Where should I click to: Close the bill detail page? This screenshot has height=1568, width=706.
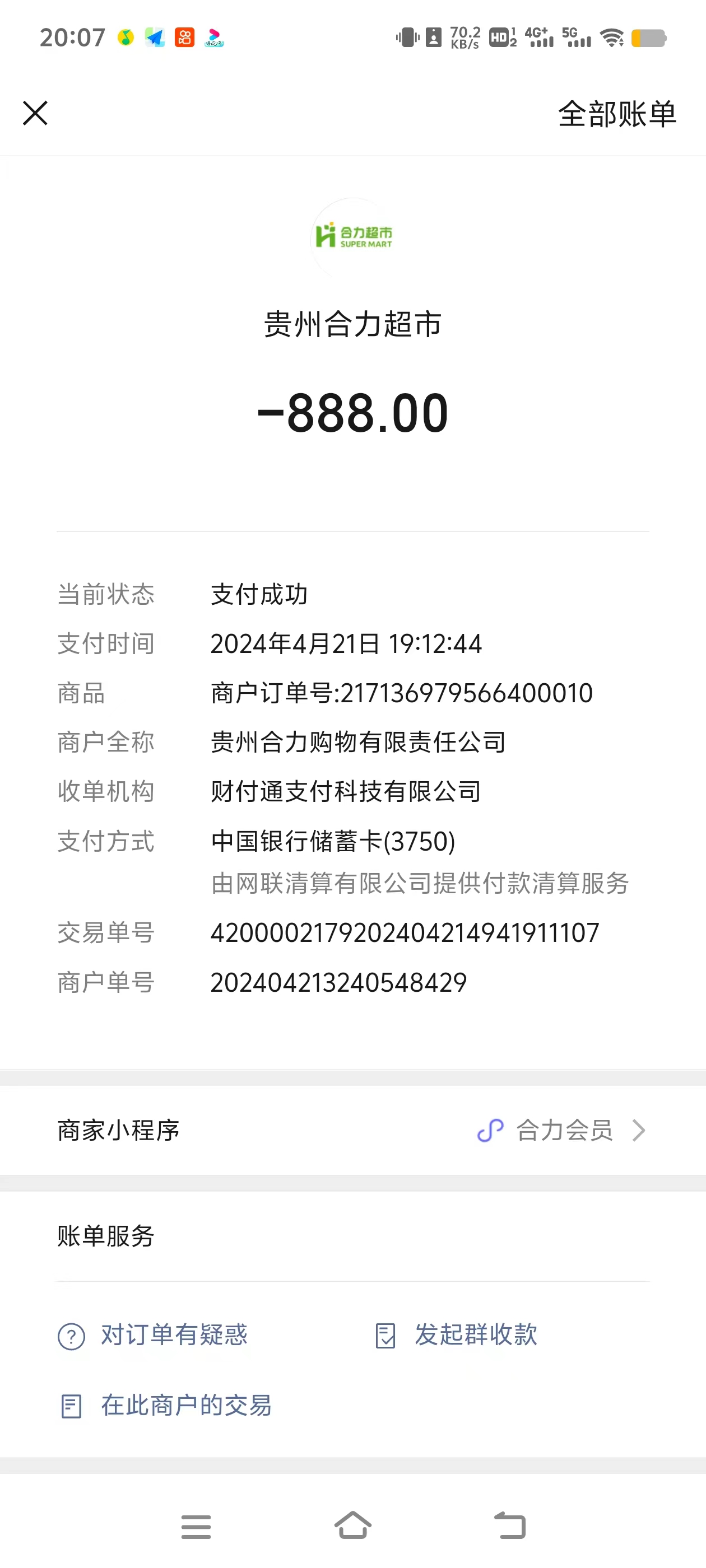click(x=35, y=113)
